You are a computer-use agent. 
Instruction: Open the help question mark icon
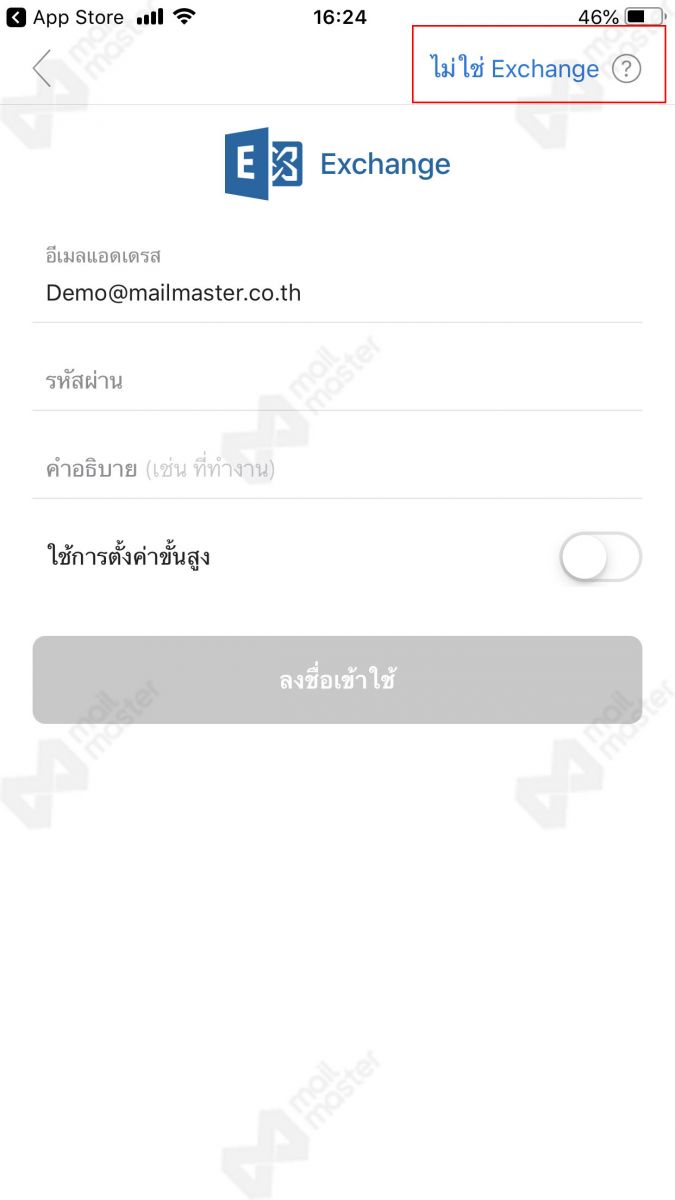(x=626, y=69)
